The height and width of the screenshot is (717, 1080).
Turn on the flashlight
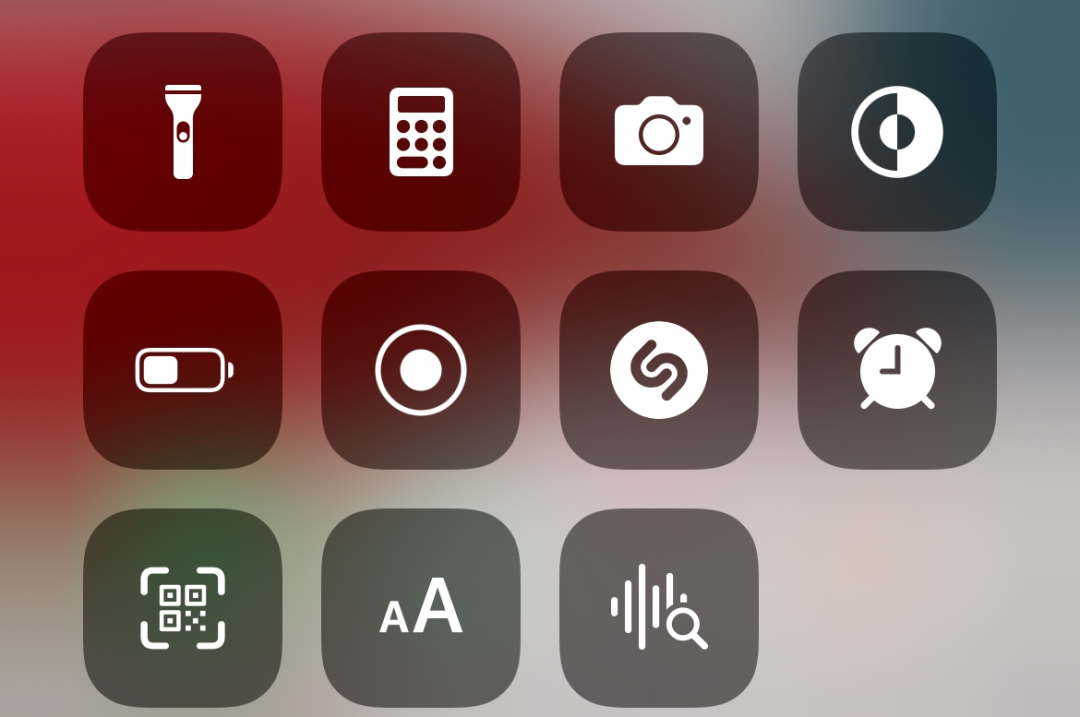click(183, 131)
